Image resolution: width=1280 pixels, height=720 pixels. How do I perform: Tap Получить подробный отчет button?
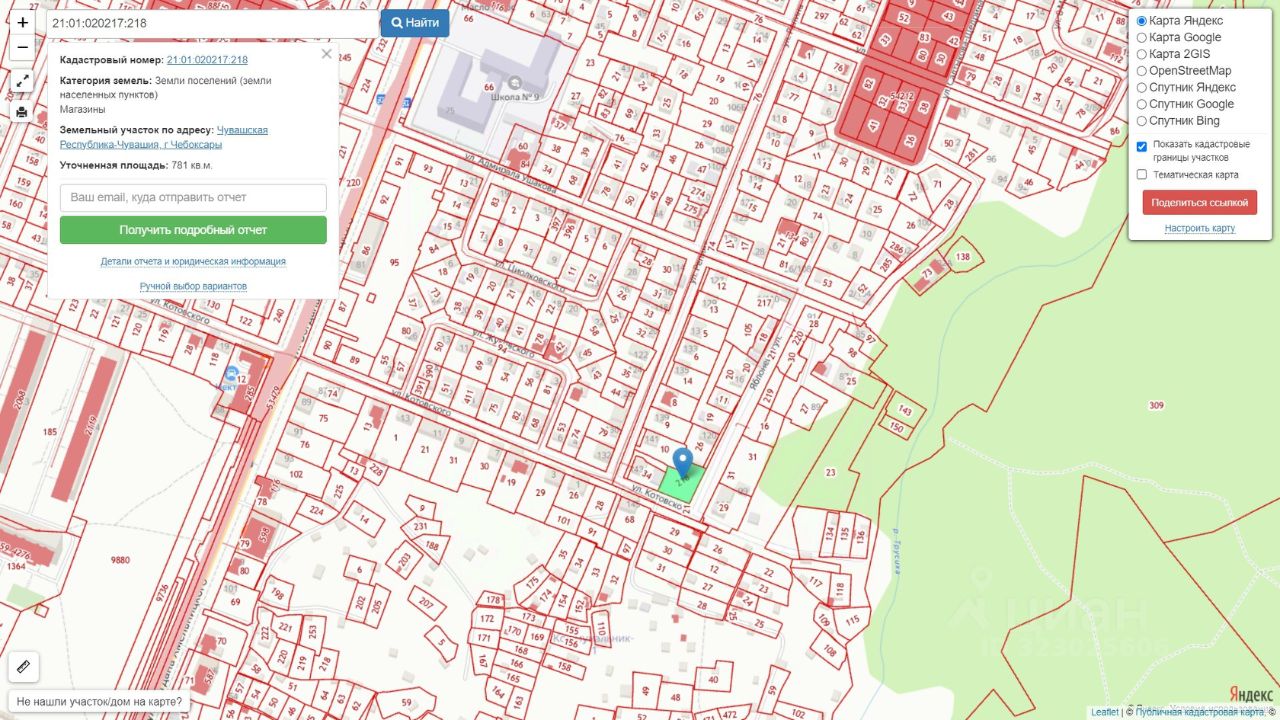tap(193, 230)
